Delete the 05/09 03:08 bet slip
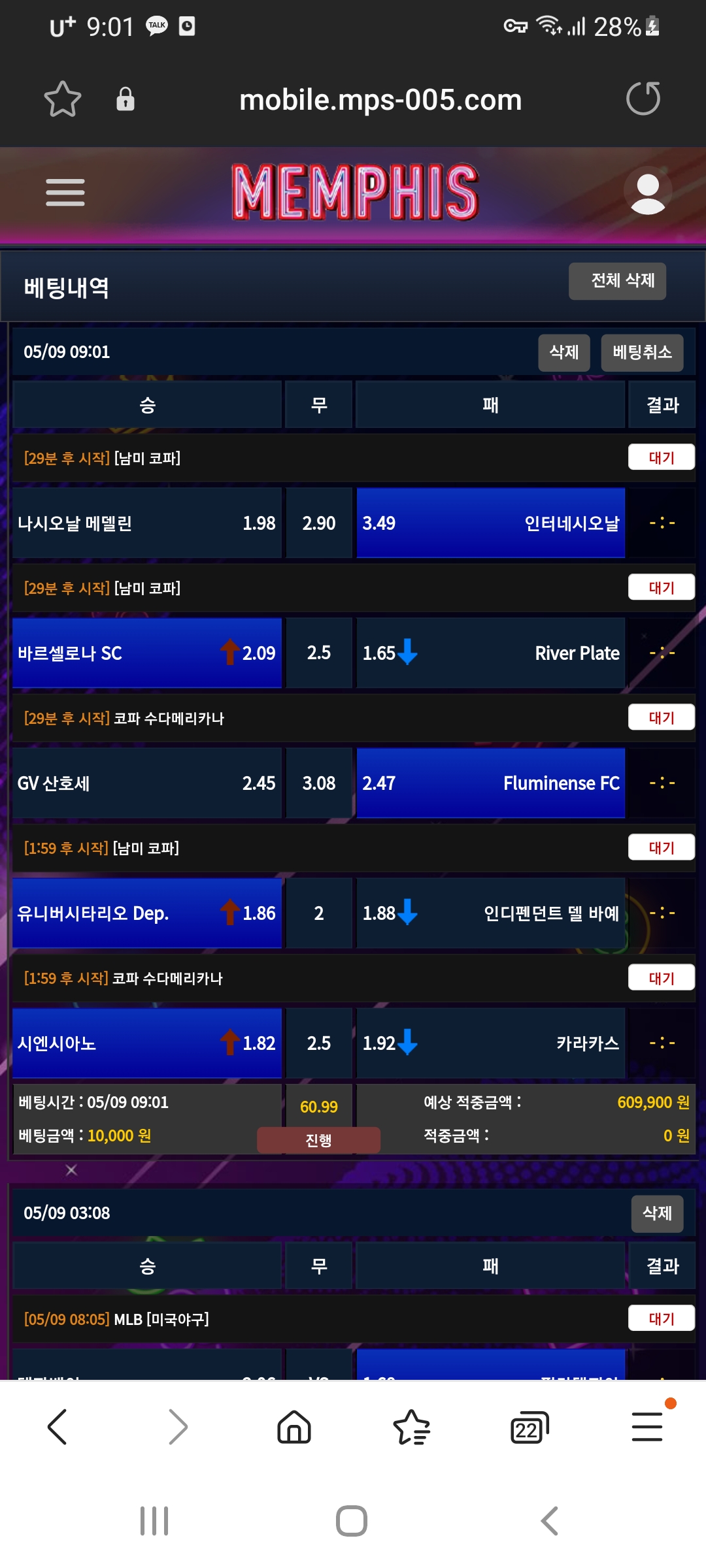Viewport: 706px width, 1568px height. [x=657, y=1213]
